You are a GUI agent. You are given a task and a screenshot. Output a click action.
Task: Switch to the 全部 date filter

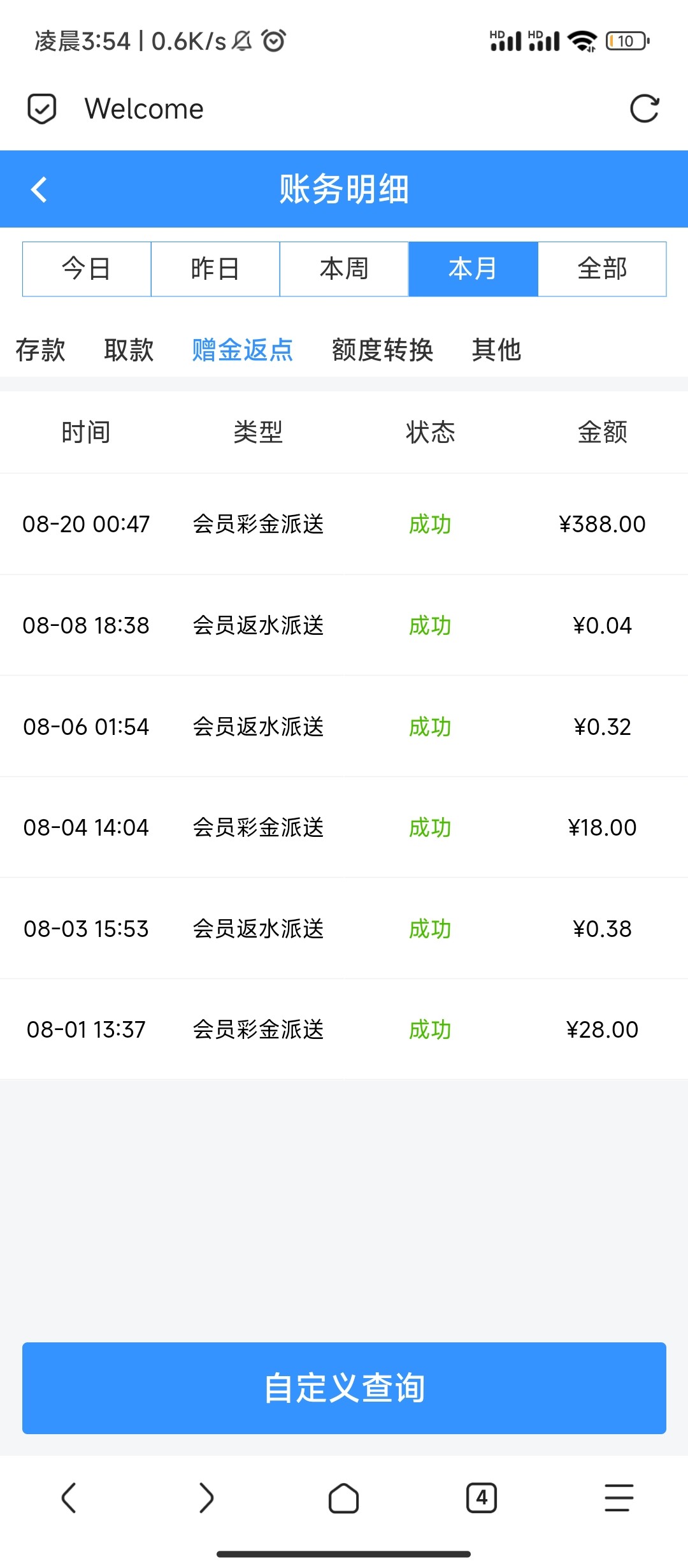coord(601,268)
